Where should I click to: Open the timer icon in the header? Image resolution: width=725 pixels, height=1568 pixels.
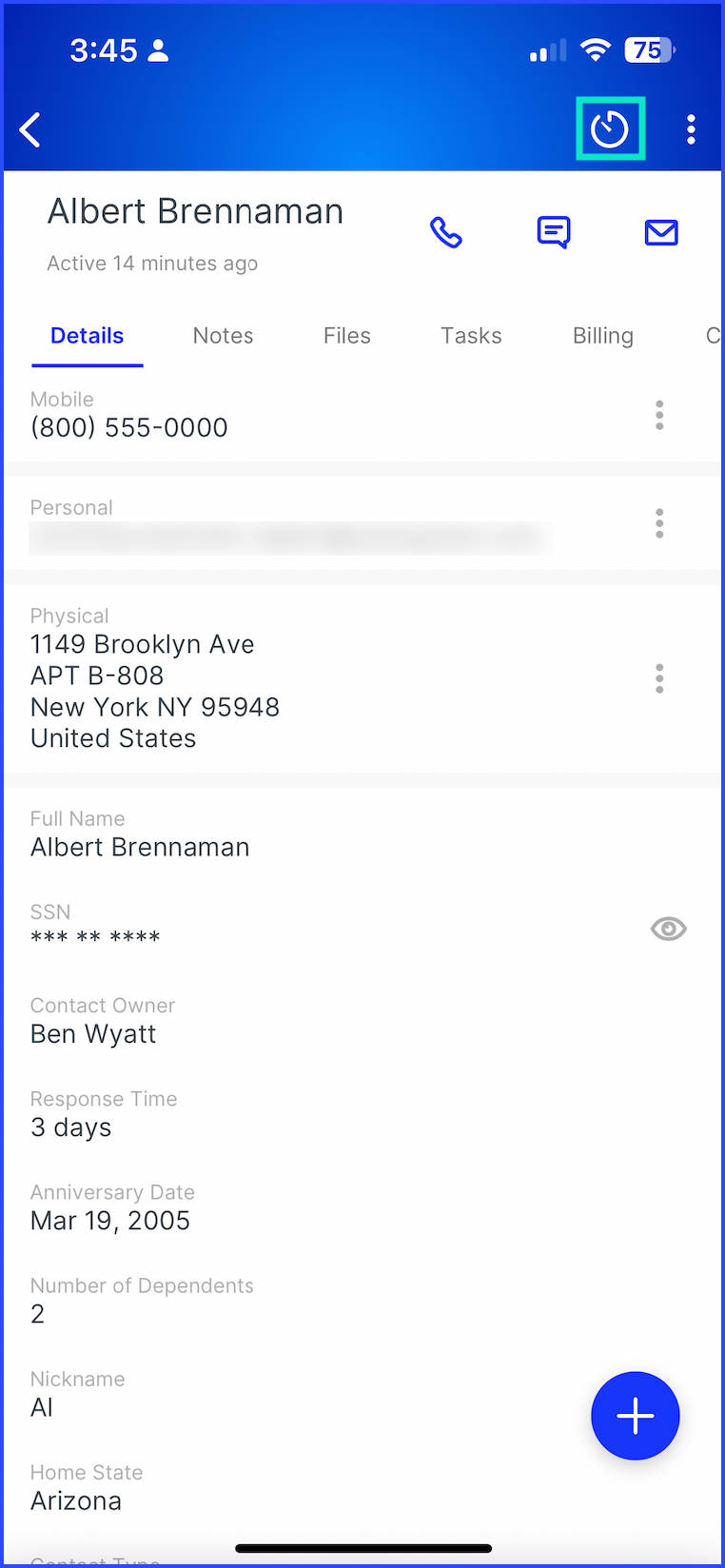(610, 128)
